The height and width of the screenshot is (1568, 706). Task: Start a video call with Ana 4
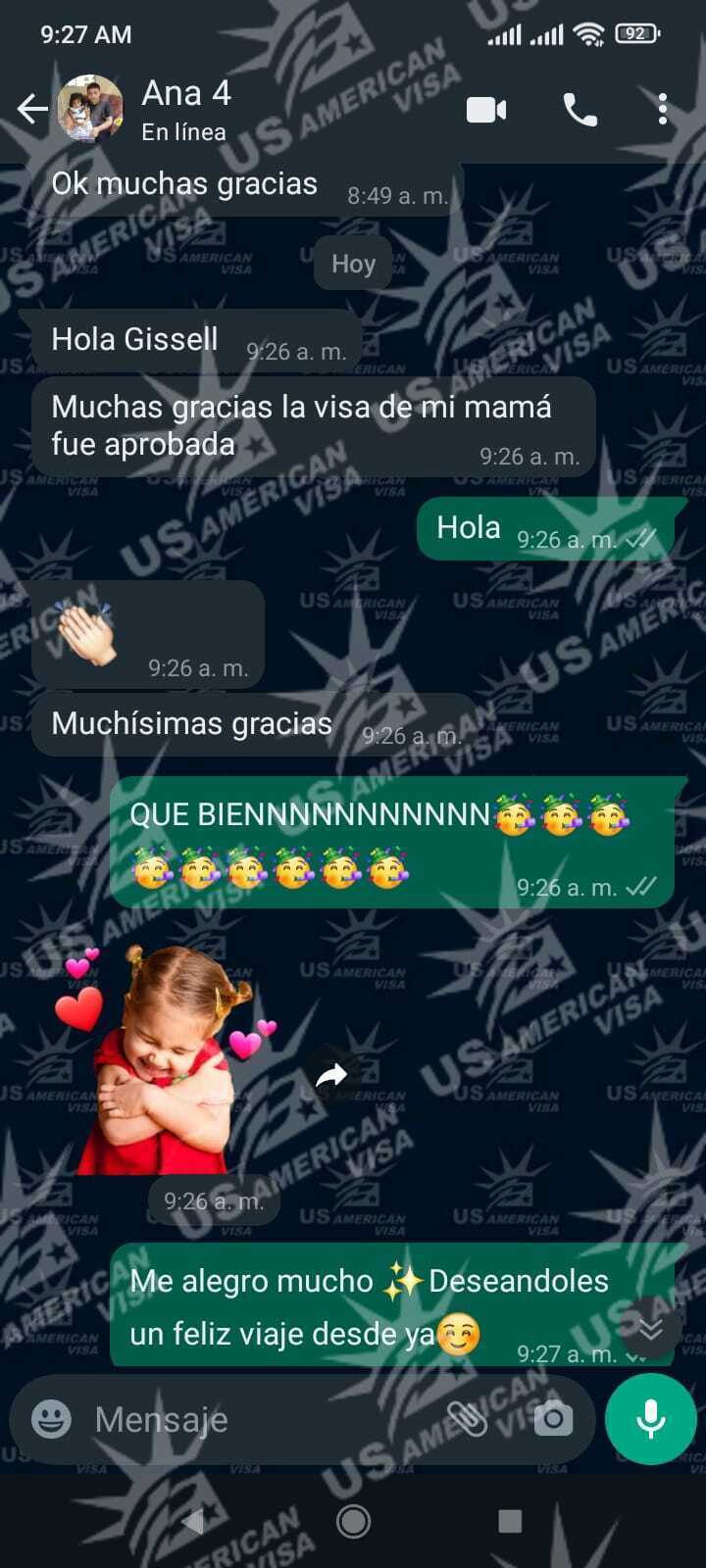tap(486, 110)
